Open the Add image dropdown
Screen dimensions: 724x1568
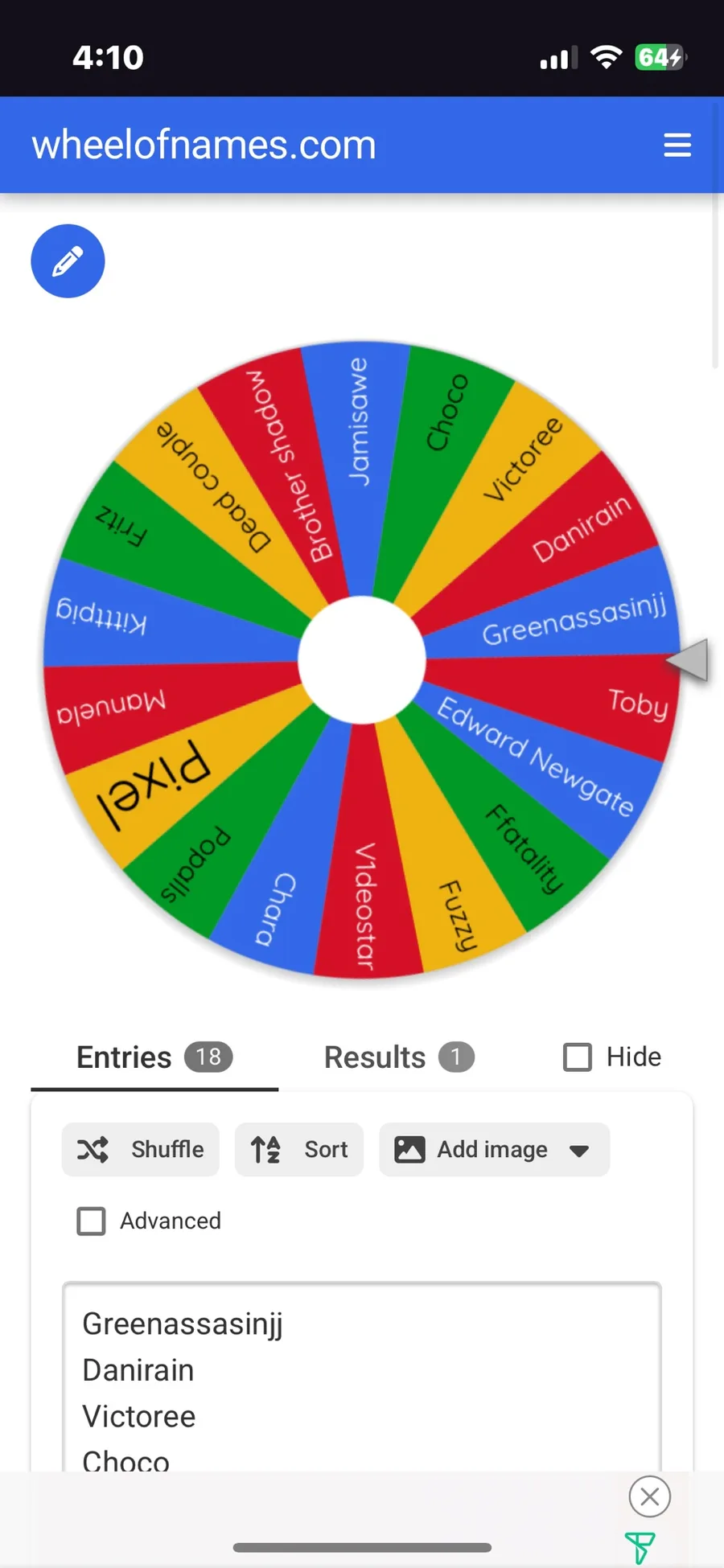point(494,1149)
